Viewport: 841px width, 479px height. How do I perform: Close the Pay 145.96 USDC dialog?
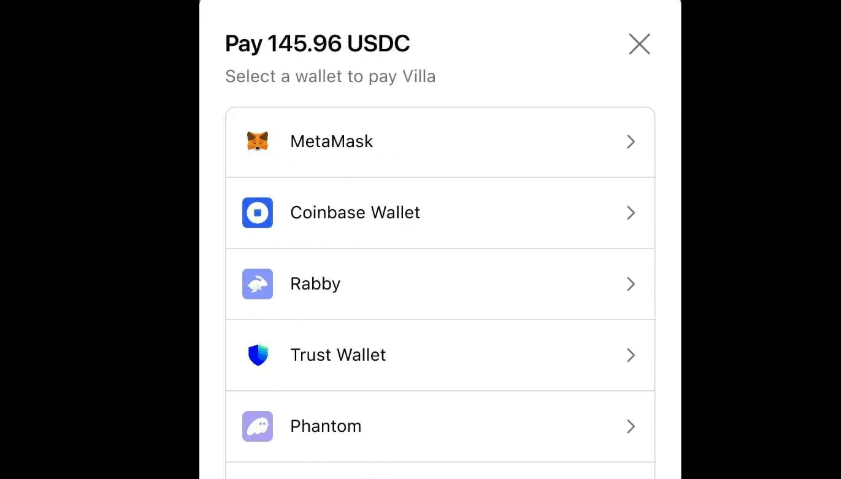click(639, 44)
